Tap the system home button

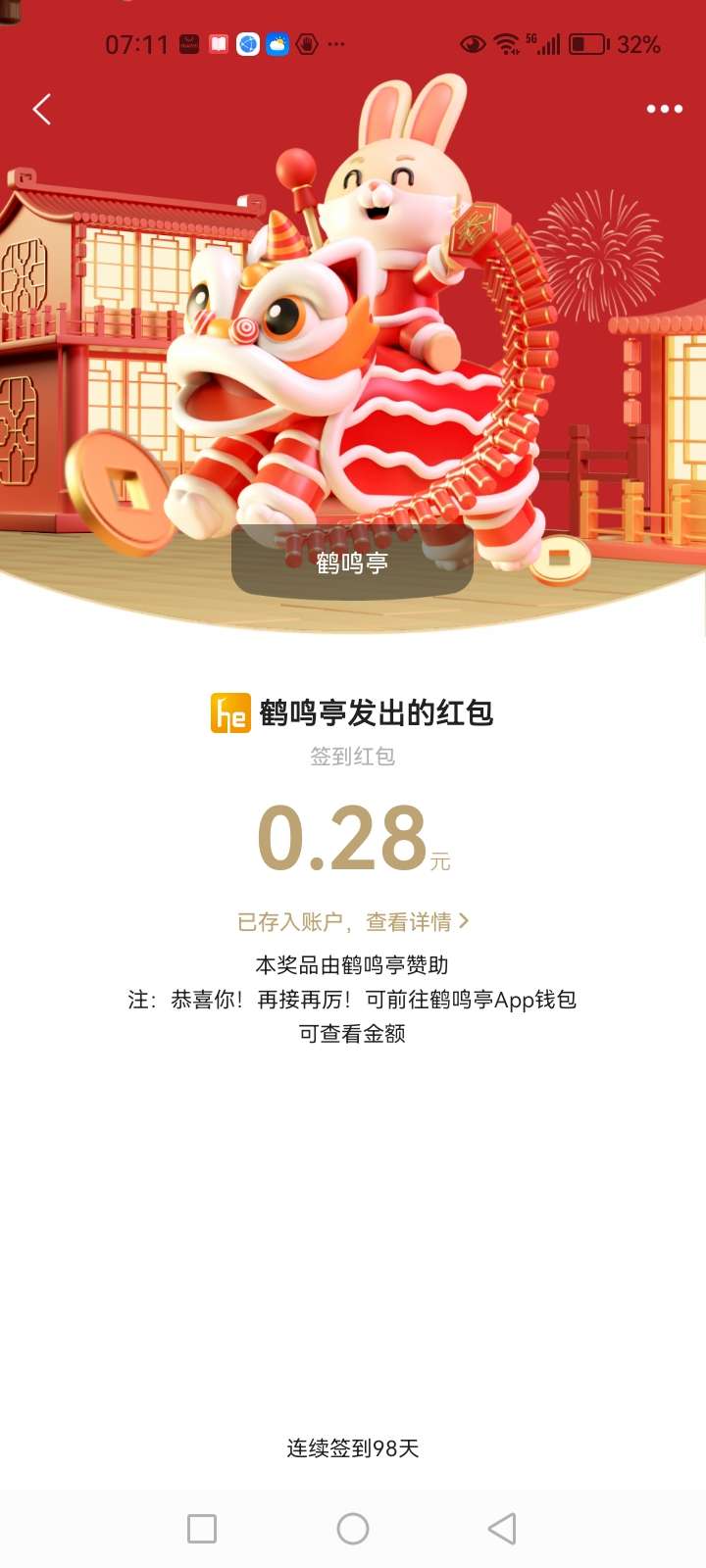(353, 1528)
